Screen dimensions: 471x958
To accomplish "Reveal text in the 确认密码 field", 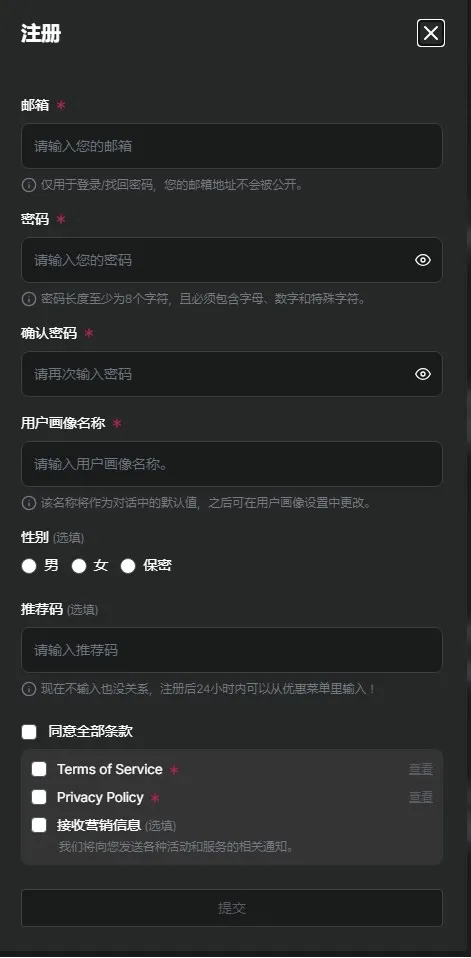I will click(x=423, y=374).
